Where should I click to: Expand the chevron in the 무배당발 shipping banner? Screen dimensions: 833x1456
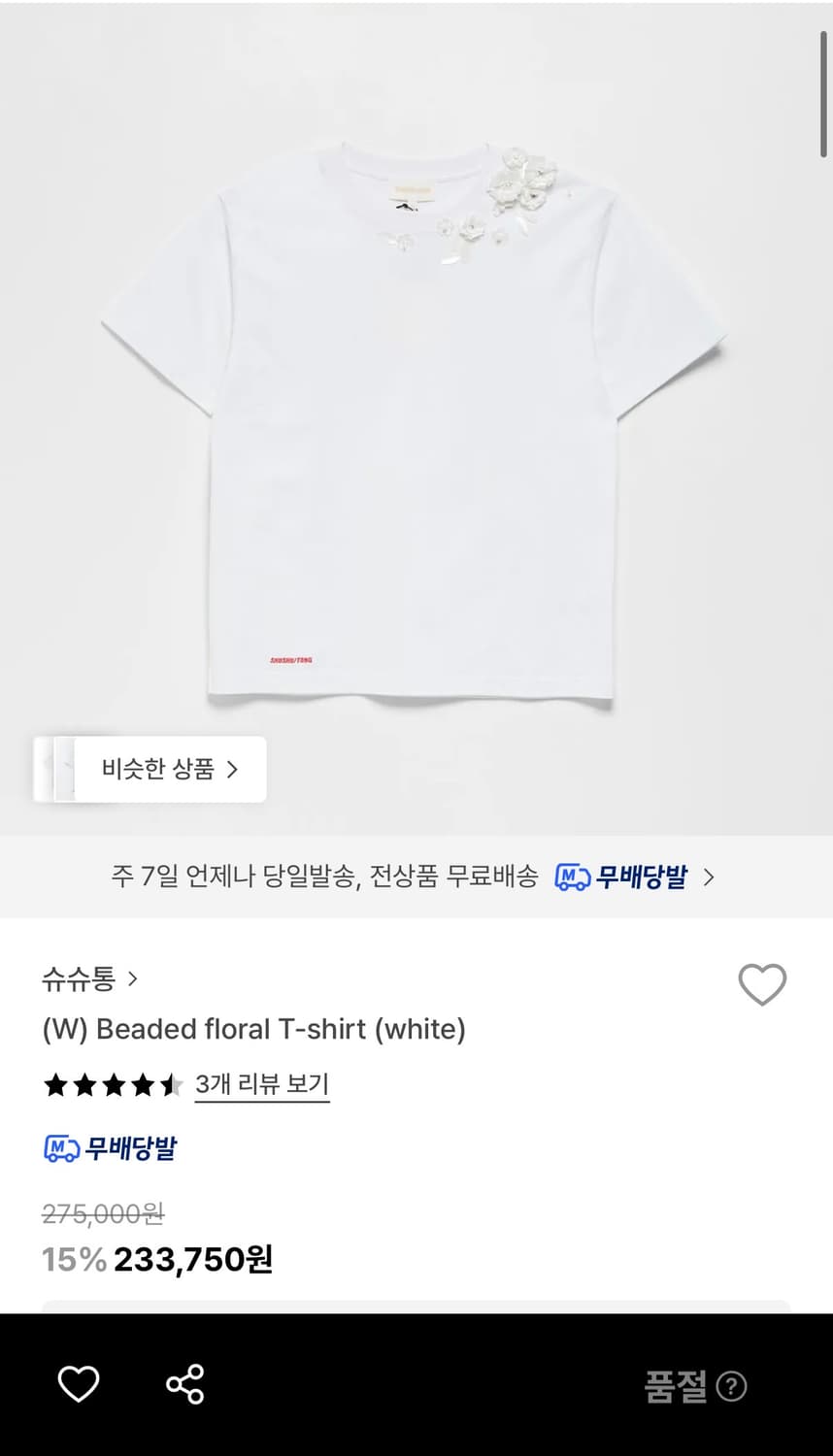[710, 877]
